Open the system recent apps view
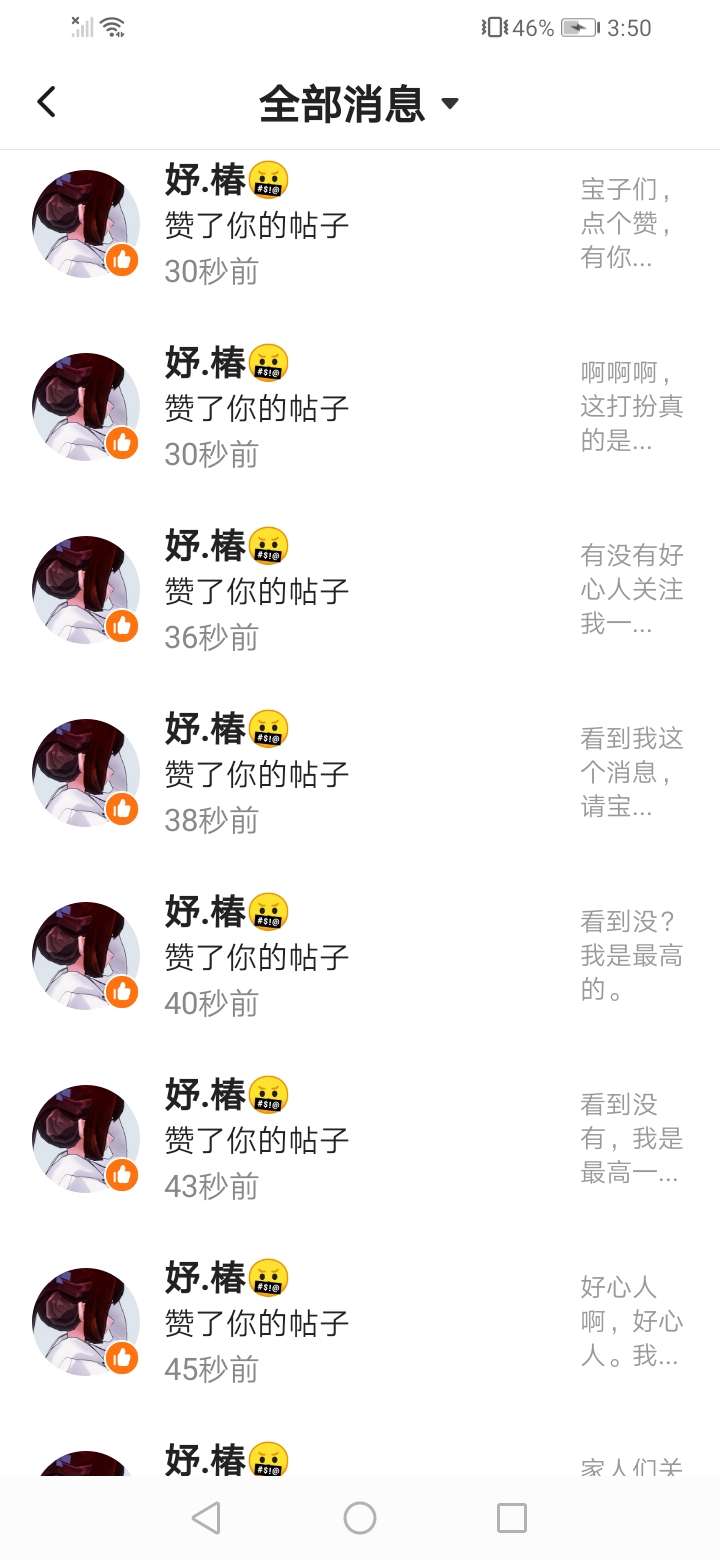Viewport: 720px width, 1560px height. coord(512,1518)
